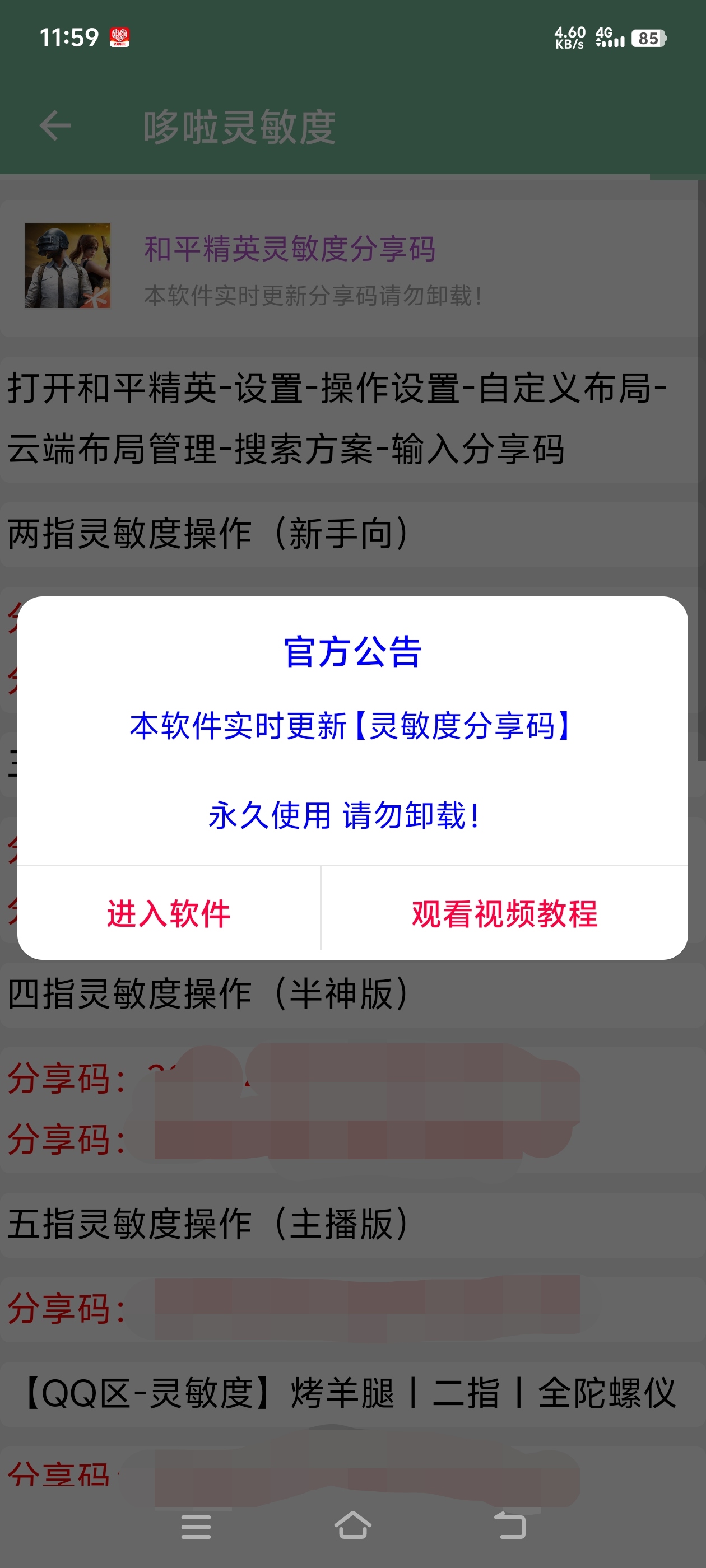Image resolution: width=706 pixels, height=1568 pixels.
Task: Tap 进入软件 to enter the app
Action: [169, 913]
